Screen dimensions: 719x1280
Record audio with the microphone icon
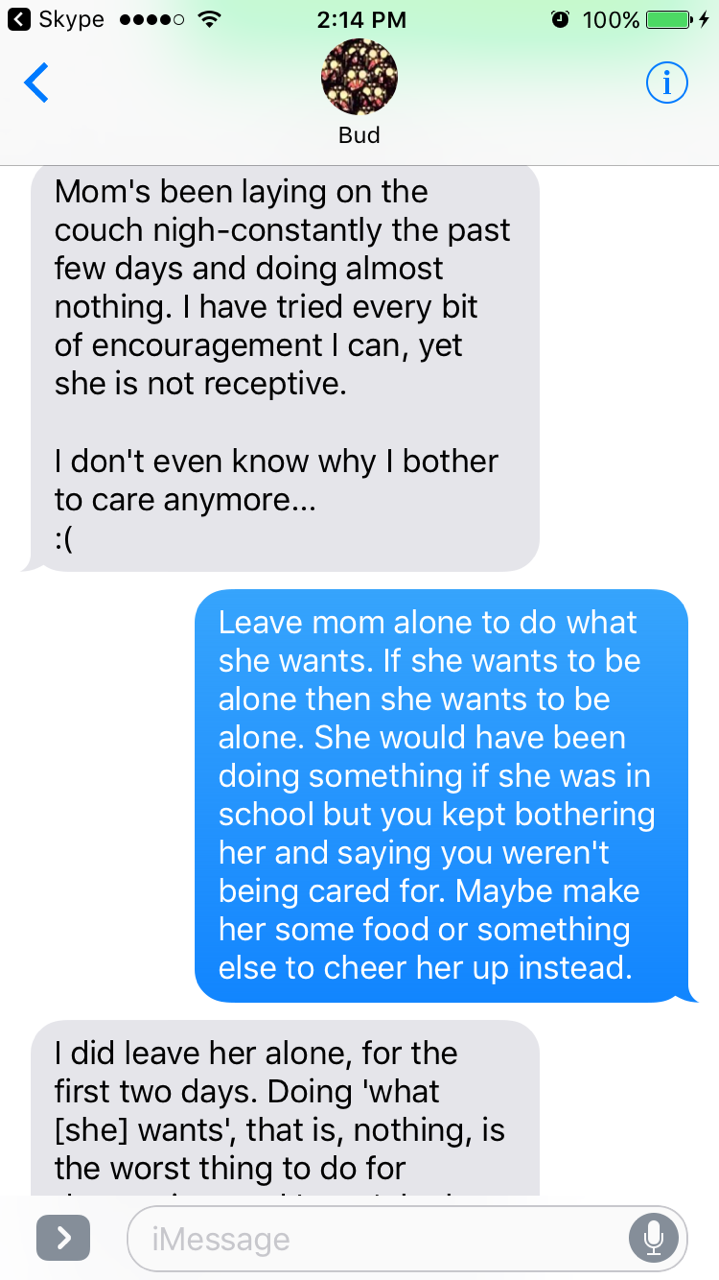pos(653,1239)
